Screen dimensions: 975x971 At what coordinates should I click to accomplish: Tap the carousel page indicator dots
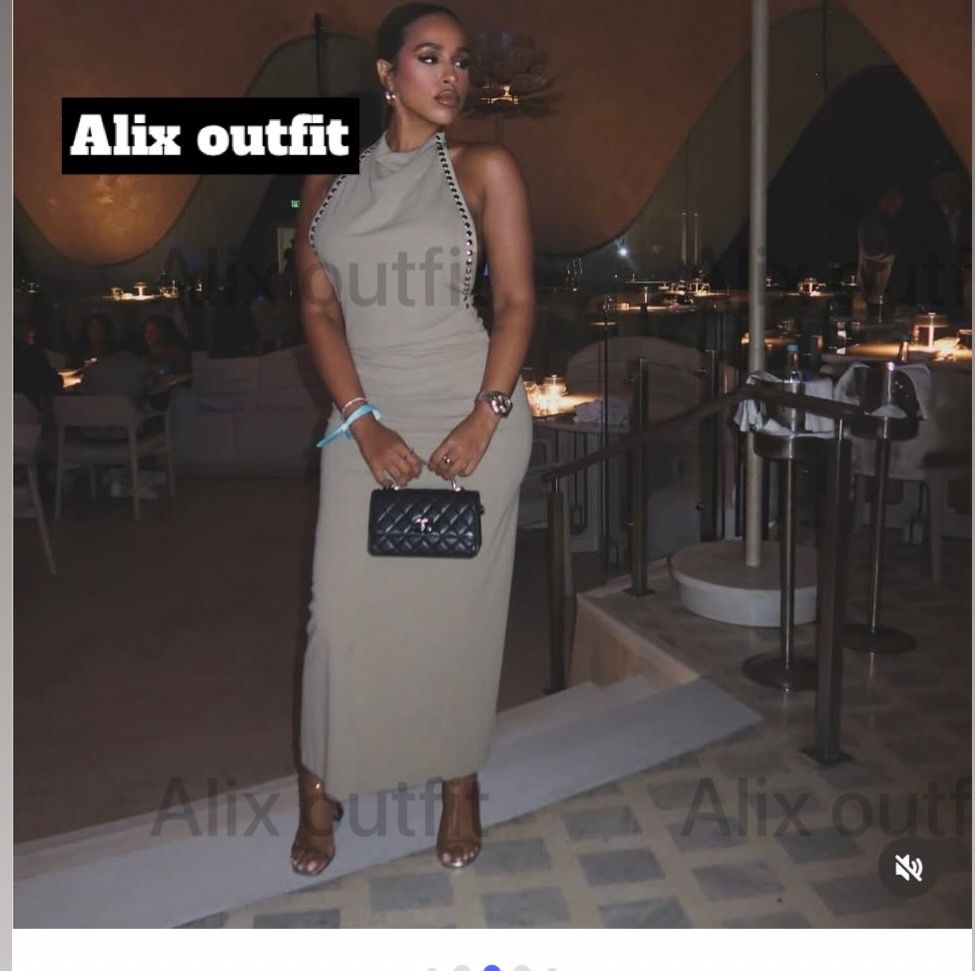(491, 967)
